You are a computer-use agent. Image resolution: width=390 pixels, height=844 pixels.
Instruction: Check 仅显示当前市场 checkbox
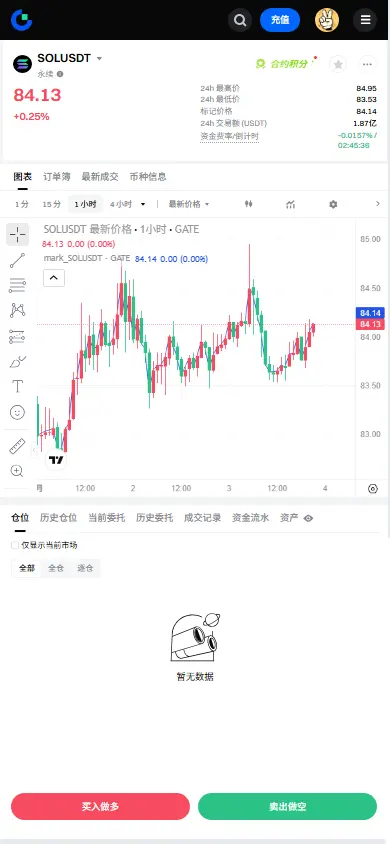point(15,545)
